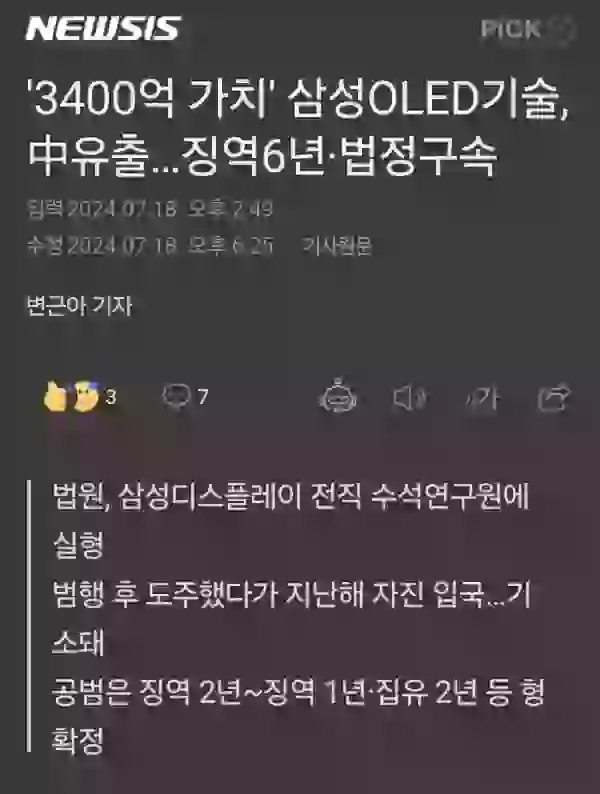This screenshot has height=794, width=600.
Task: Open the summary bot icon
Action: click(333, 397)
